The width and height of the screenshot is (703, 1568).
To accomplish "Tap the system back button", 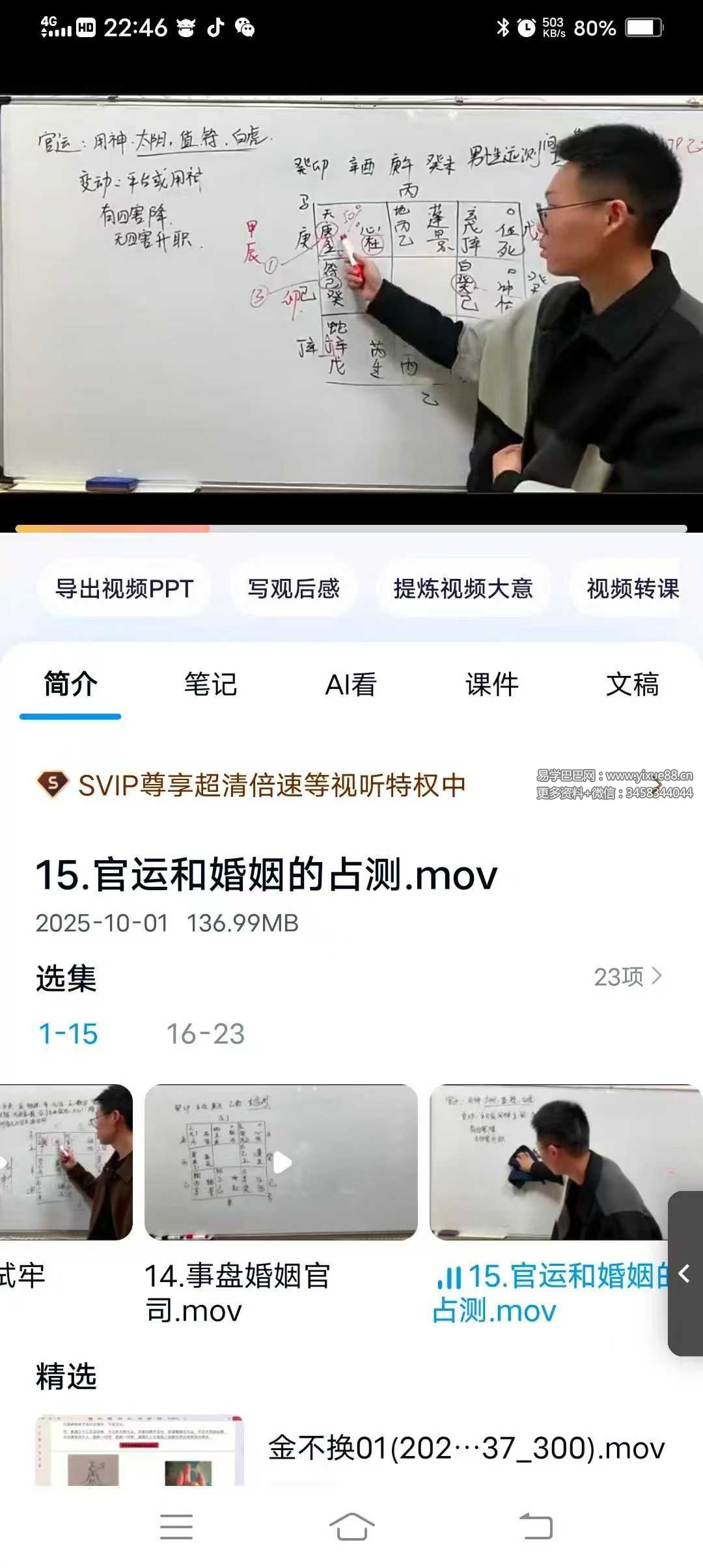I will point(536,1527).
